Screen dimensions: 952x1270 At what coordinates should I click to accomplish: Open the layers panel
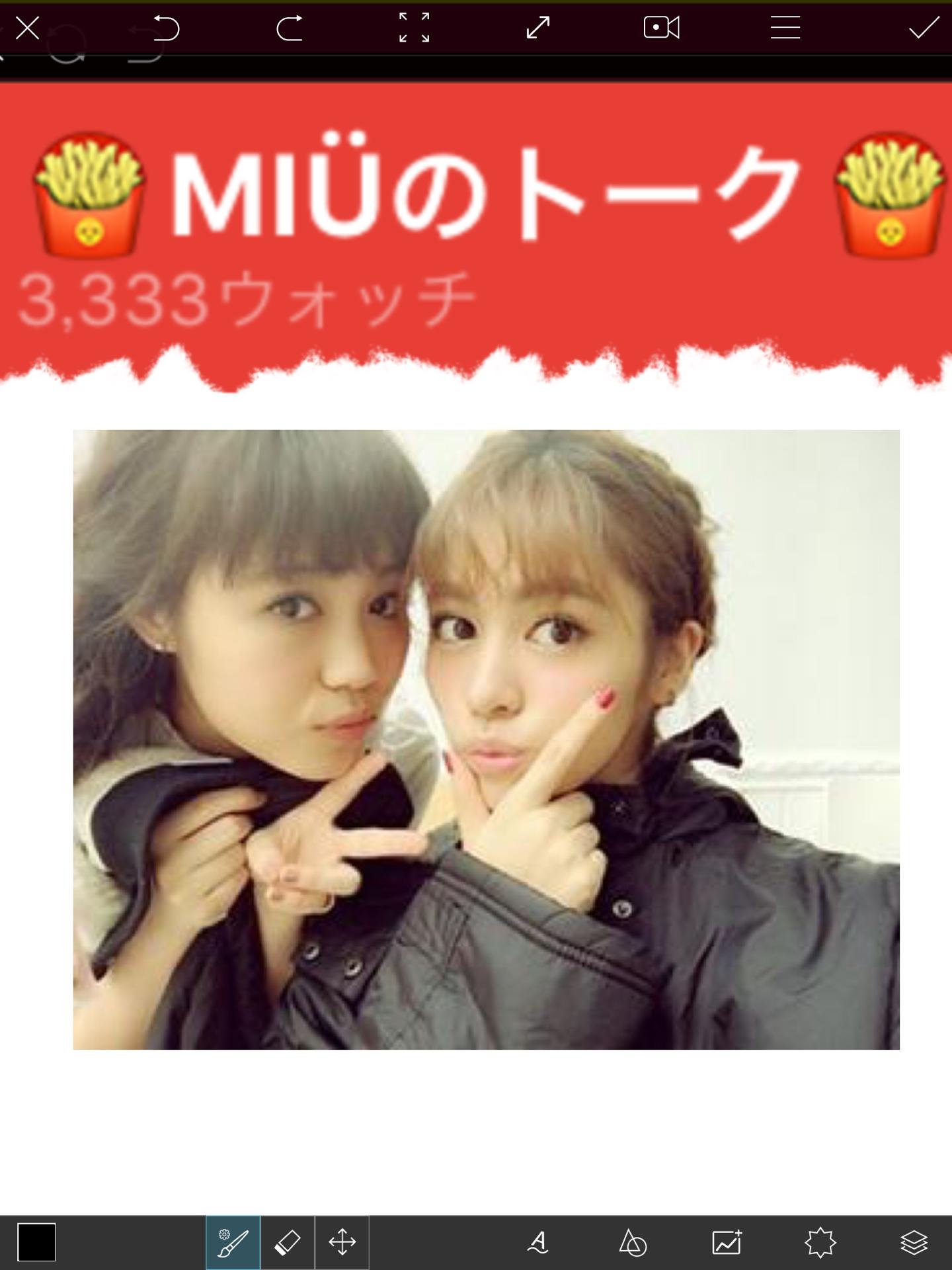pyautogui.click(x=914, y=1242)
